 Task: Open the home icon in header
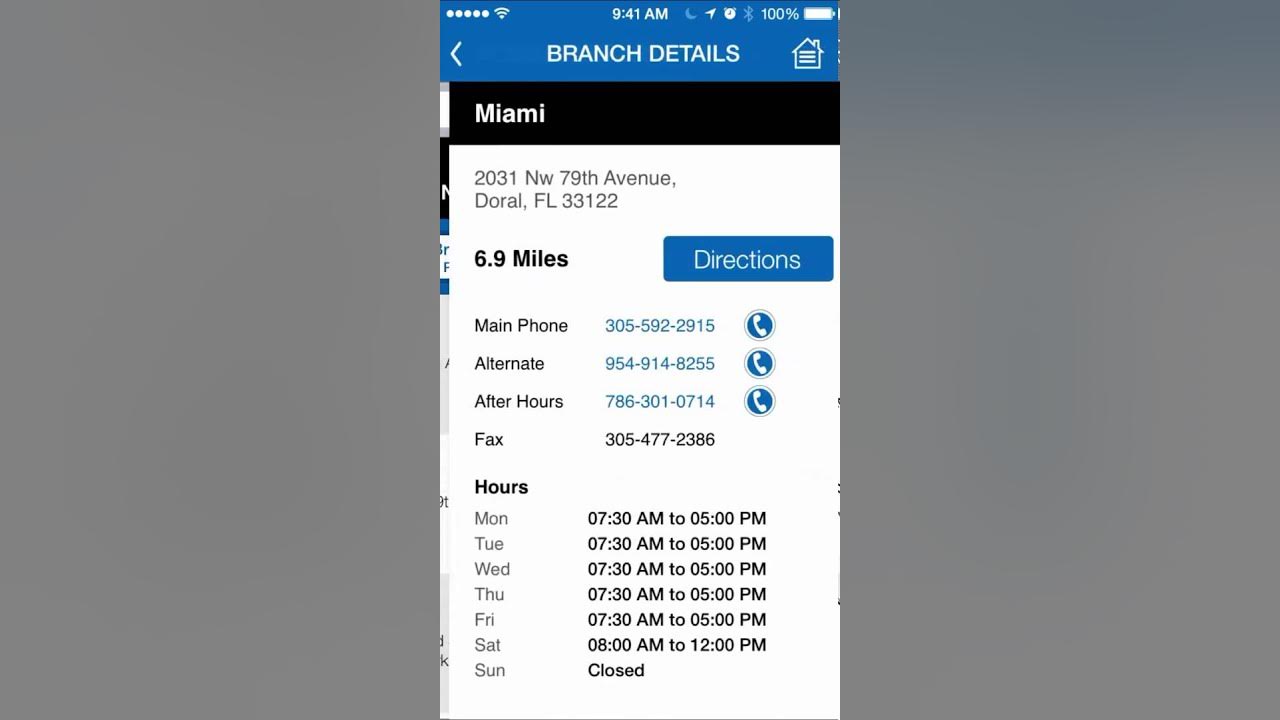[x=807, y=54]
